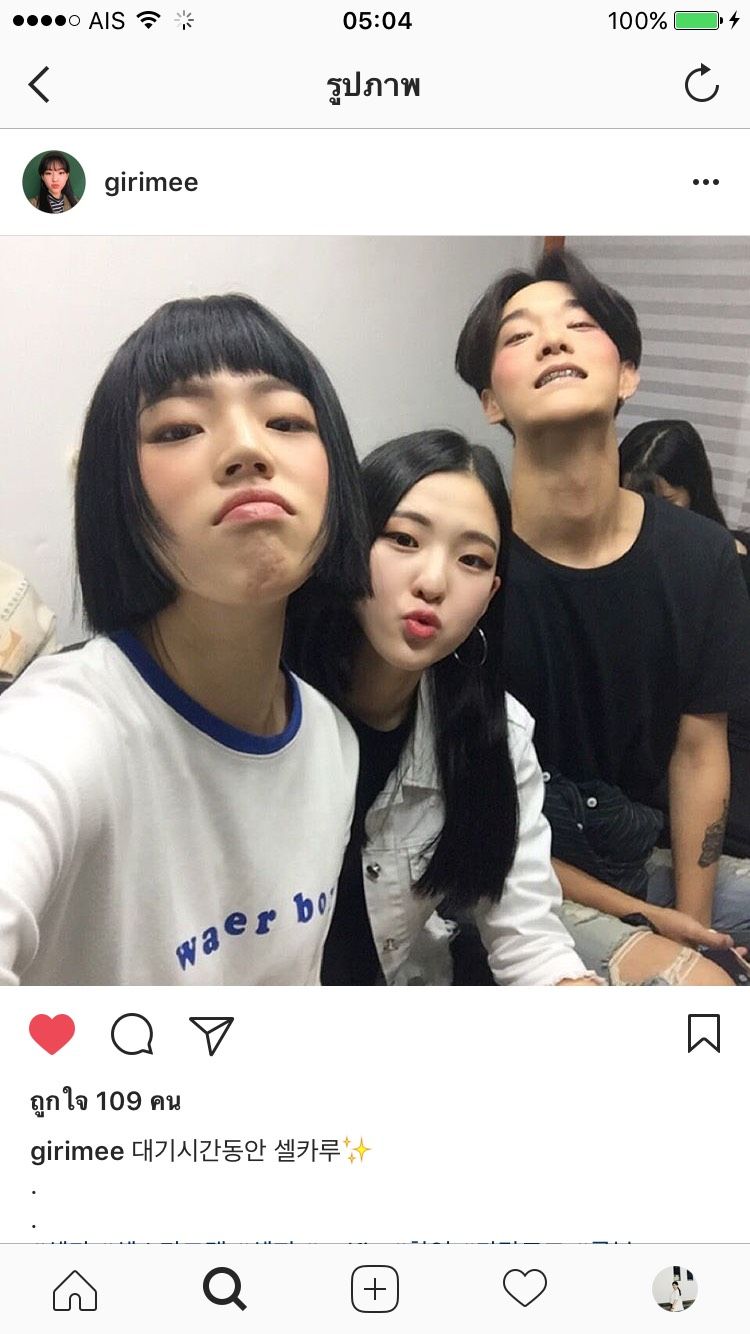Unlike the post with the red heart
Screen dimensions: 750x1334
point(52,1034)
